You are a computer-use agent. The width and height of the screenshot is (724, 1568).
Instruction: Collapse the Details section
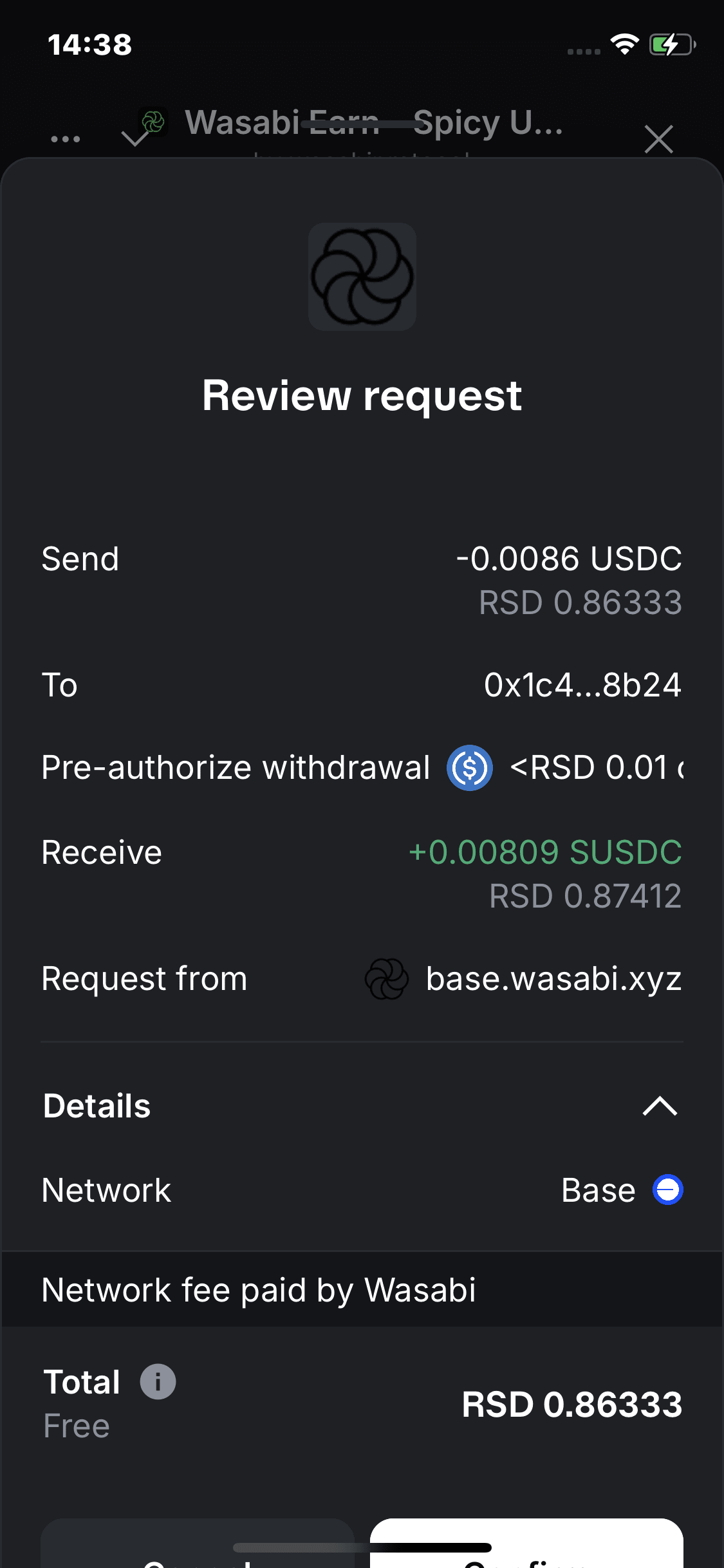[660, 1106]
